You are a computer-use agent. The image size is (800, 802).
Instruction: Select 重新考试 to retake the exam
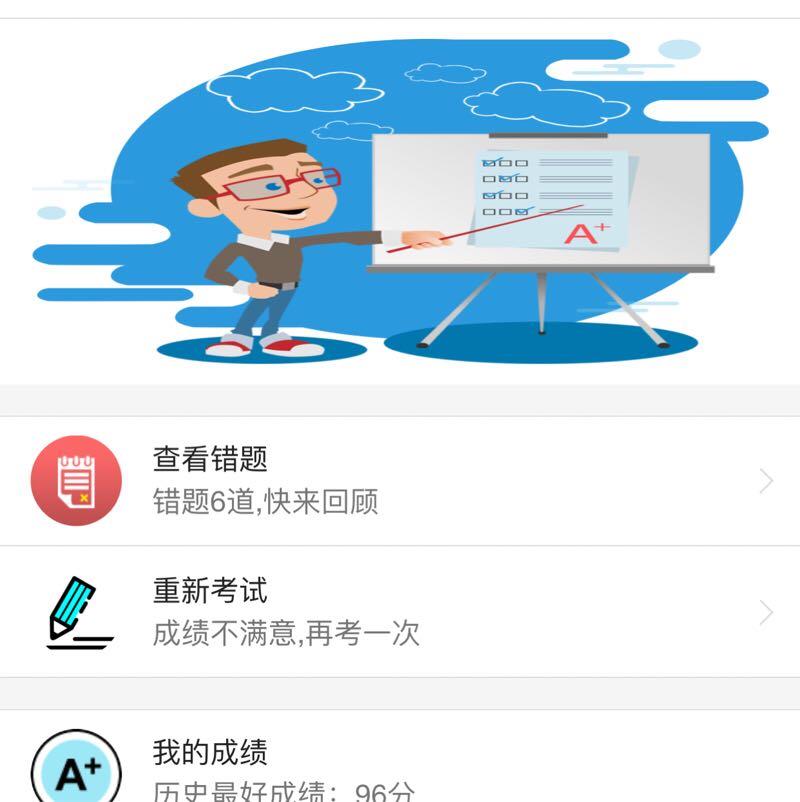[400, 612]
